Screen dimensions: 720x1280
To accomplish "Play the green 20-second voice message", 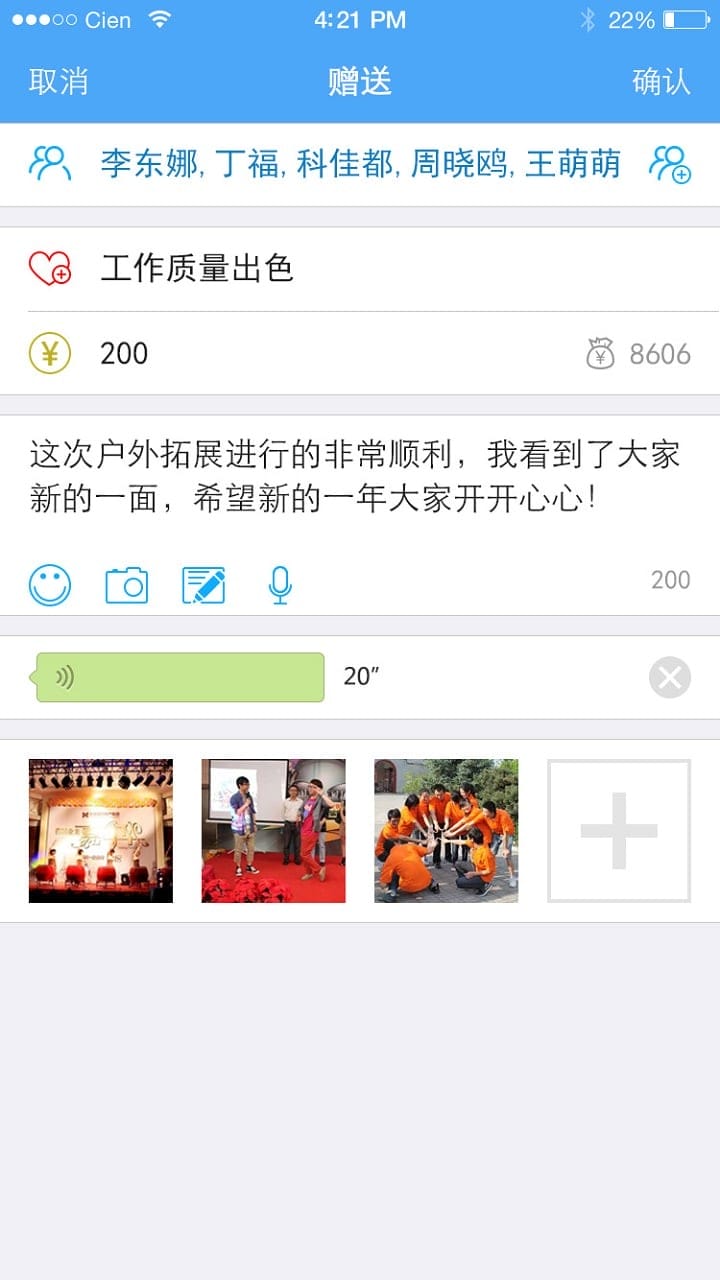I will [180, 676].
